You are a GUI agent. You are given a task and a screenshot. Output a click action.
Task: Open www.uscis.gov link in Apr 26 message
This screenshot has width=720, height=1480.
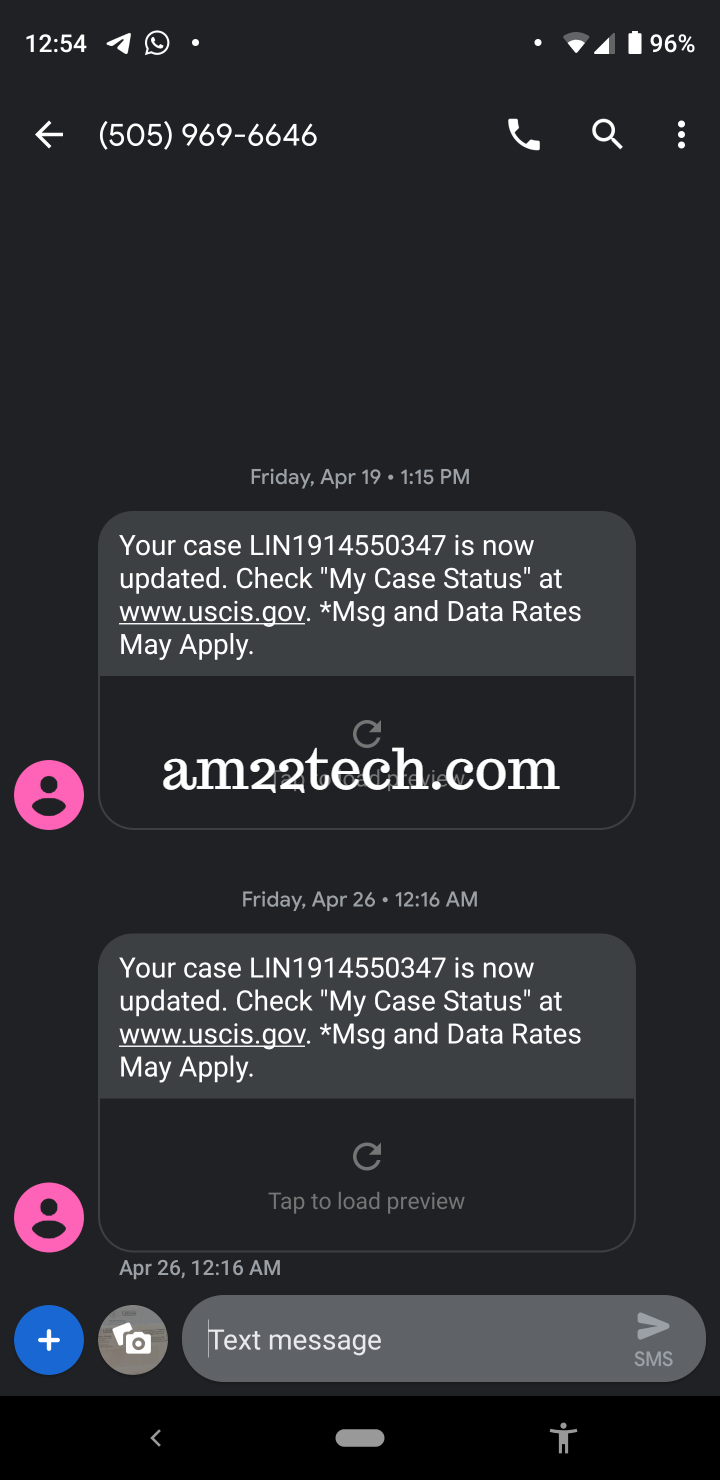[212, 1034]
